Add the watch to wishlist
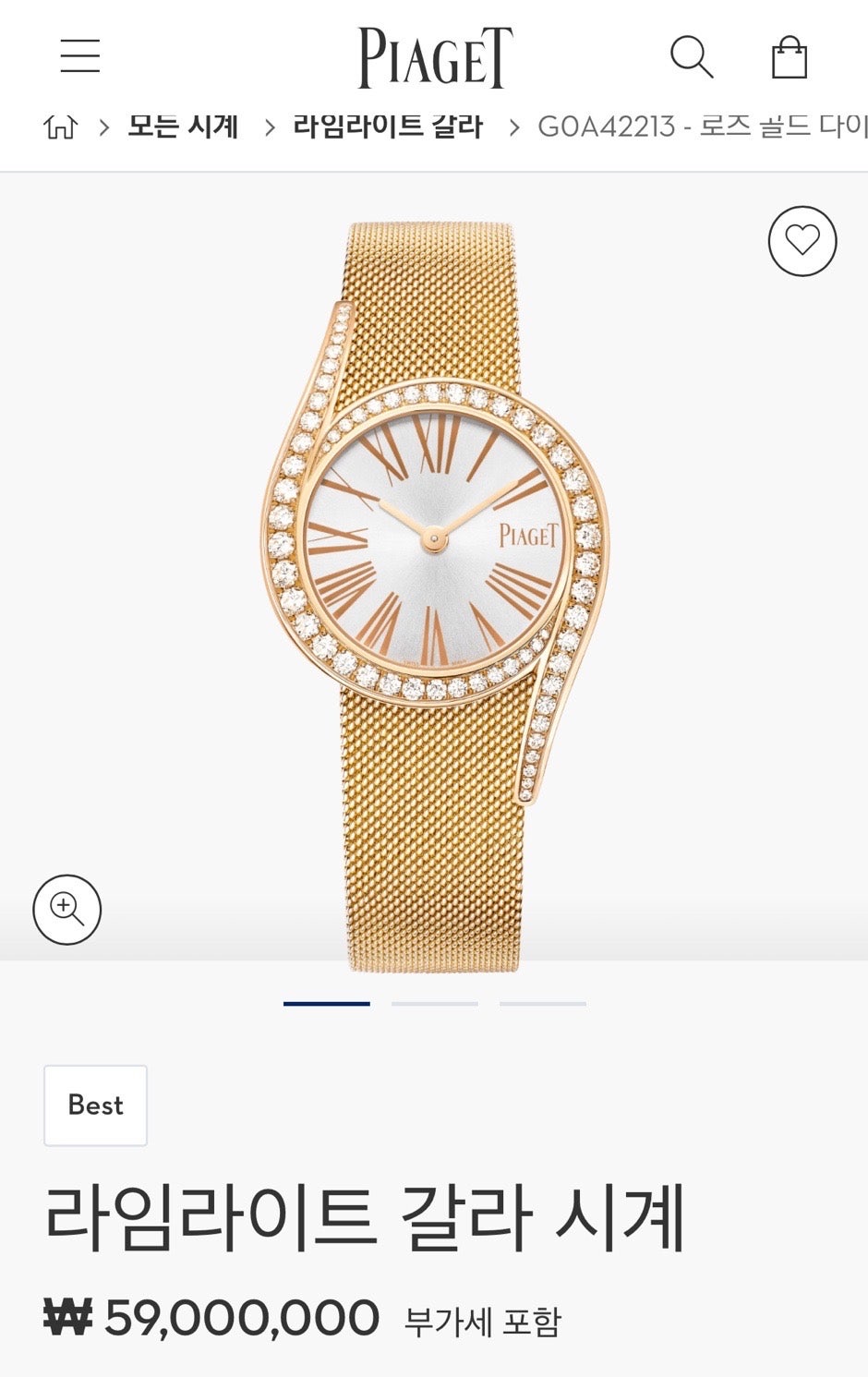This screenshot has width=868, height=1377. tap(802, 241)
